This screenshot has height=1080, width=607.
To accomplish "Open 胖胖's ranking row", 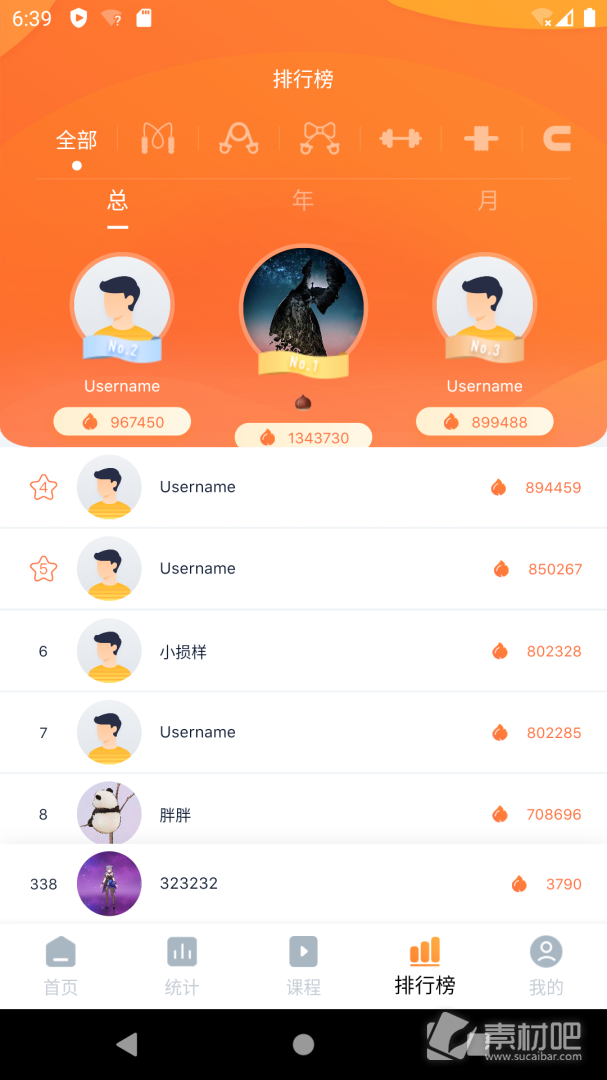I will [303, 814].
